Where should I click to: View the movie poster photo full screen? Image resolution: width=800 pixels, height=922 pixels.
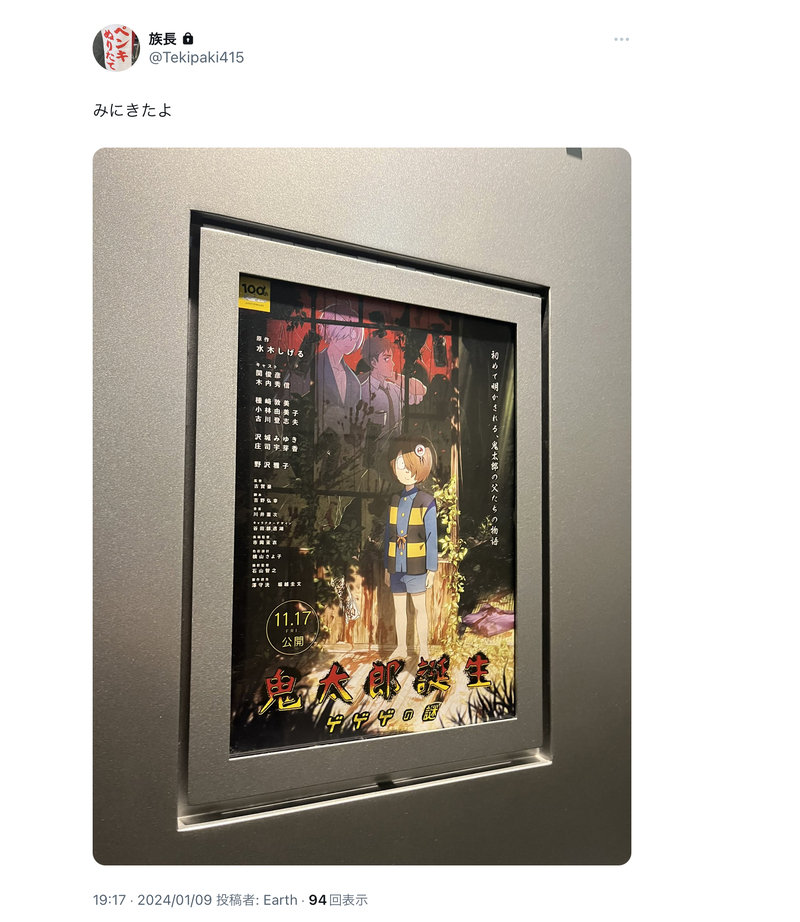362,506
